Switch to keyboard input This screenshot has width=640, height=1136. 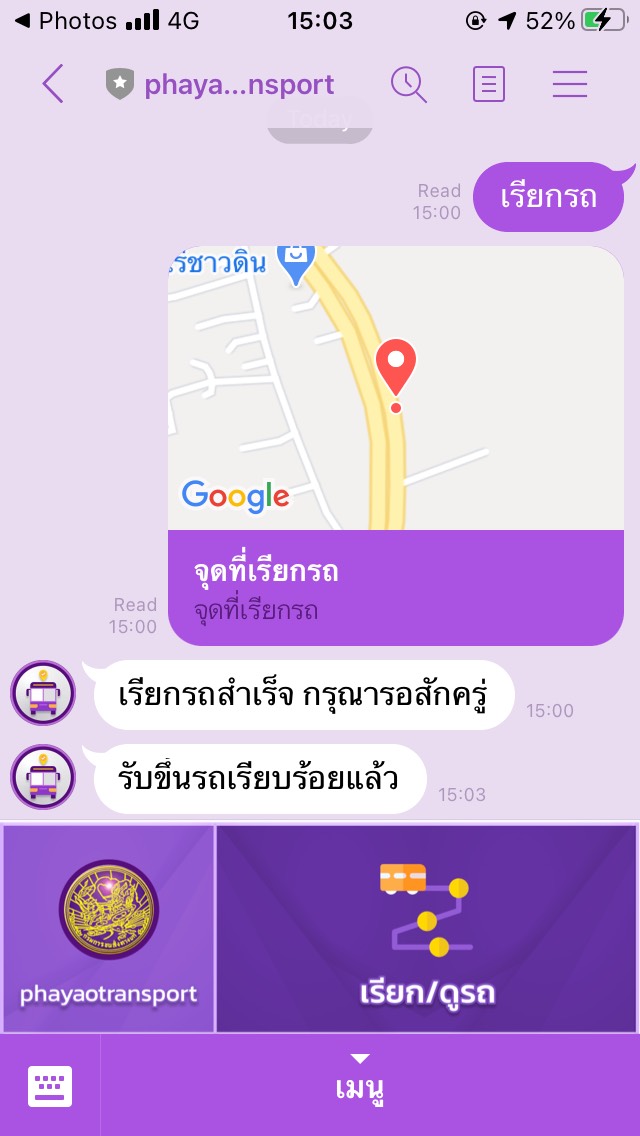click(x=50, y=1086)
